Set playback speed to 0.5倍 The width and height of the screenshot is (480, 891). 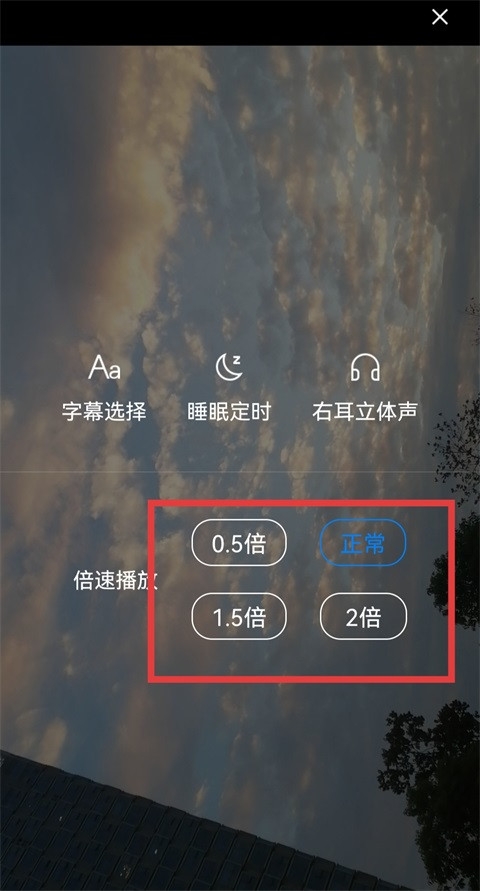[x=239, y=543]
